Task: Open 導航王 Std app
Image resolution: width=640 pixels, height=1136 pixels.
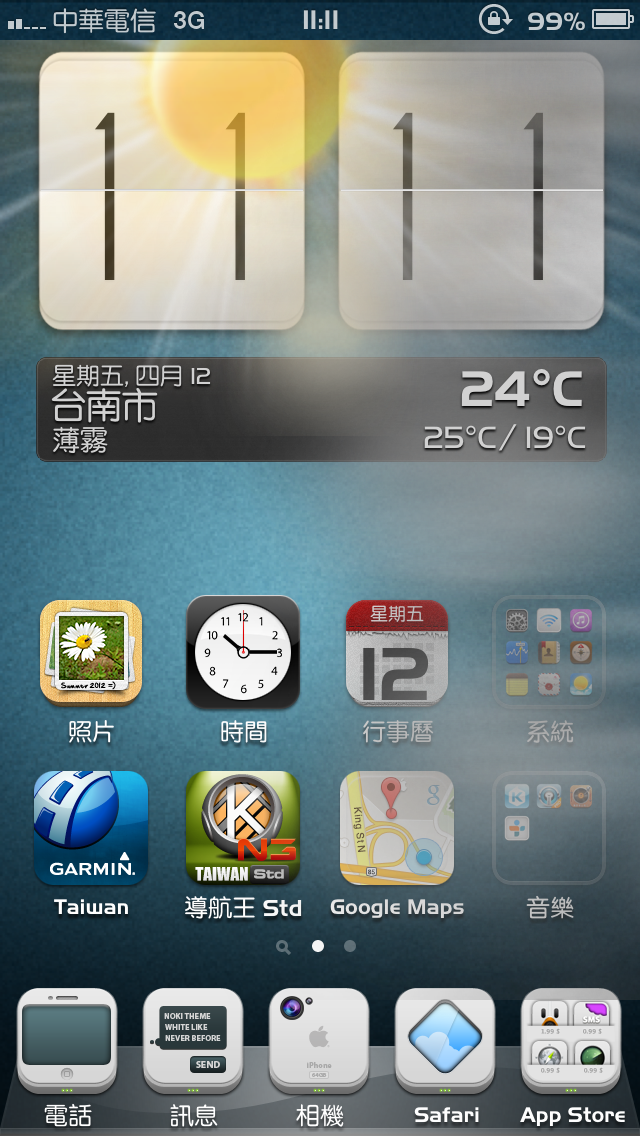Action: point(243,828)
